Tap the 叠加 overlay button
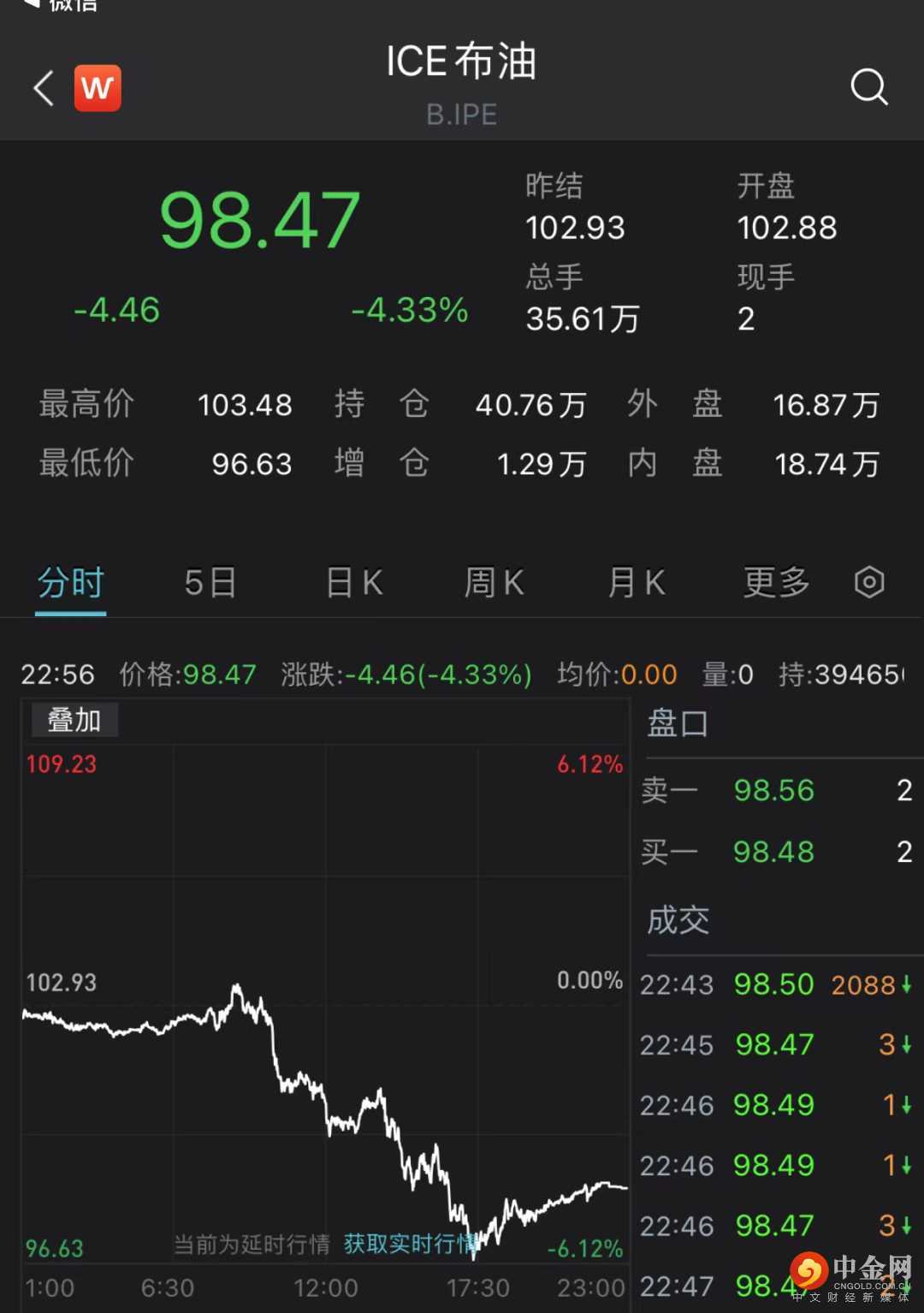The width and height of the screenshot is (924, 1313). 74,720
